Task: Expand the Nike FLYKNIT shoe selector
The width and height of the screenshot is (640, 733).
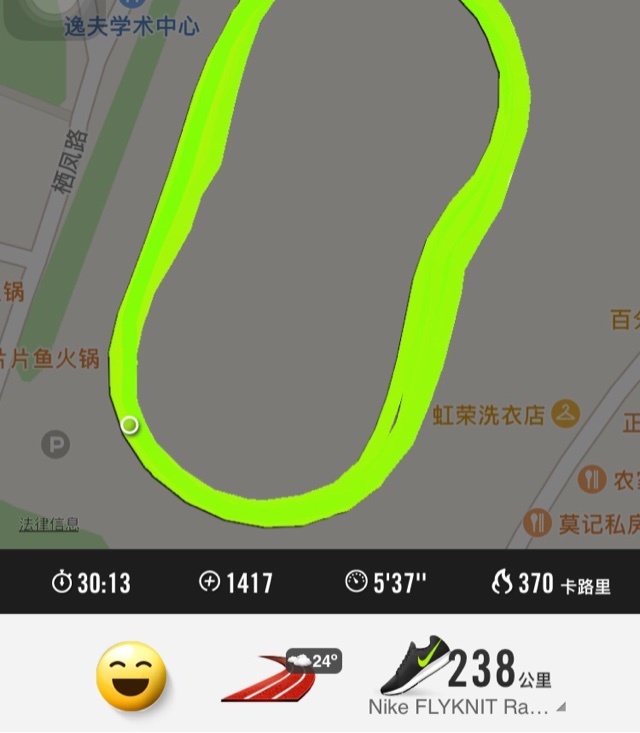Action: click(x=560, y=706)
